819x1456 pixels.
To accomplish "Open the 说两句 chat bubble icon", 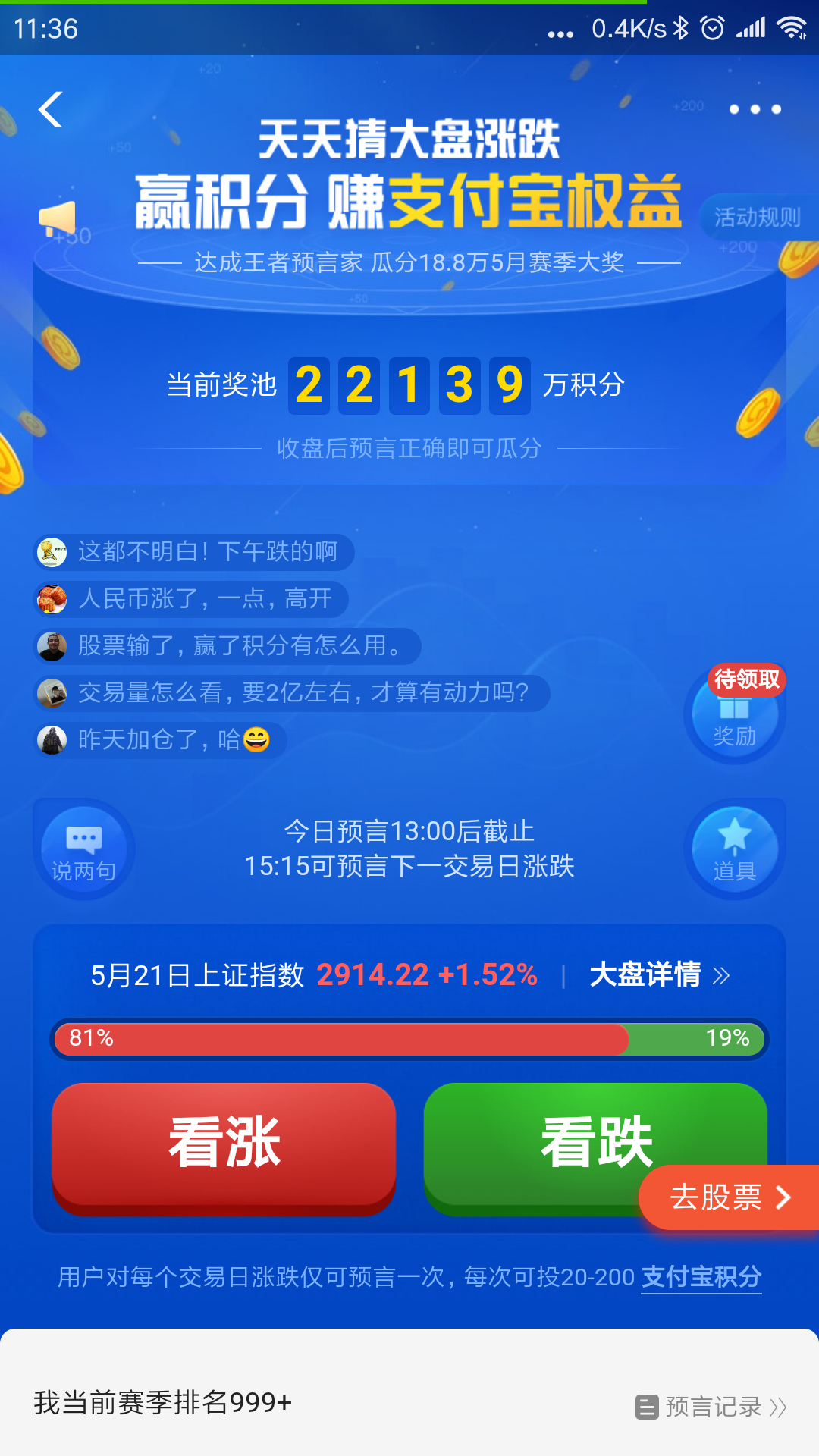I will pyautogui.click(x=83, y=849).
